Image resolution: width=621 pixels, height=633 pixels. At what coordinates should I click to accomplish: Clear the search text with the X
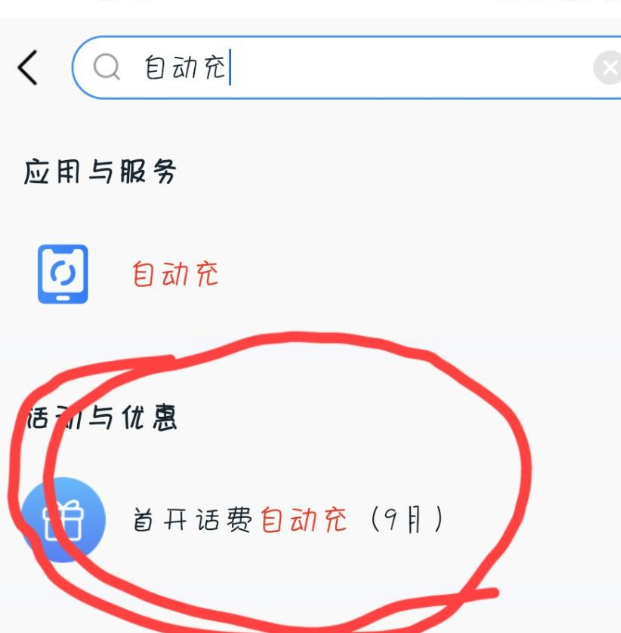tap(607, 68)
